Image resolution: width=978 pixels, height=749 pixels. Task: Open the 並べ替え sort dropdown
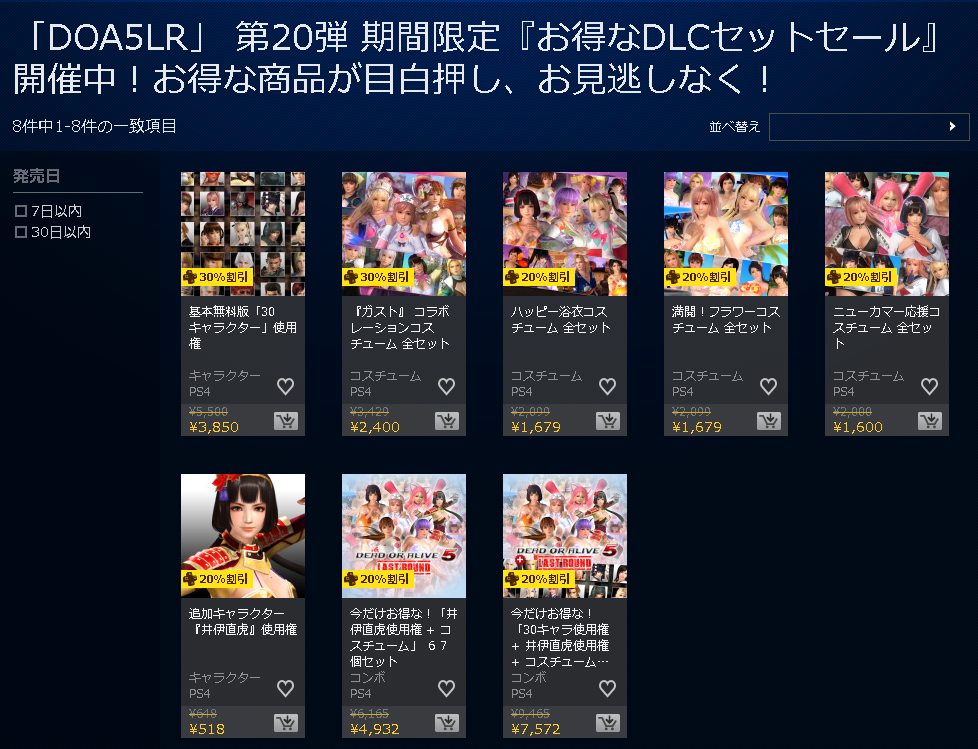pos(868,127)
